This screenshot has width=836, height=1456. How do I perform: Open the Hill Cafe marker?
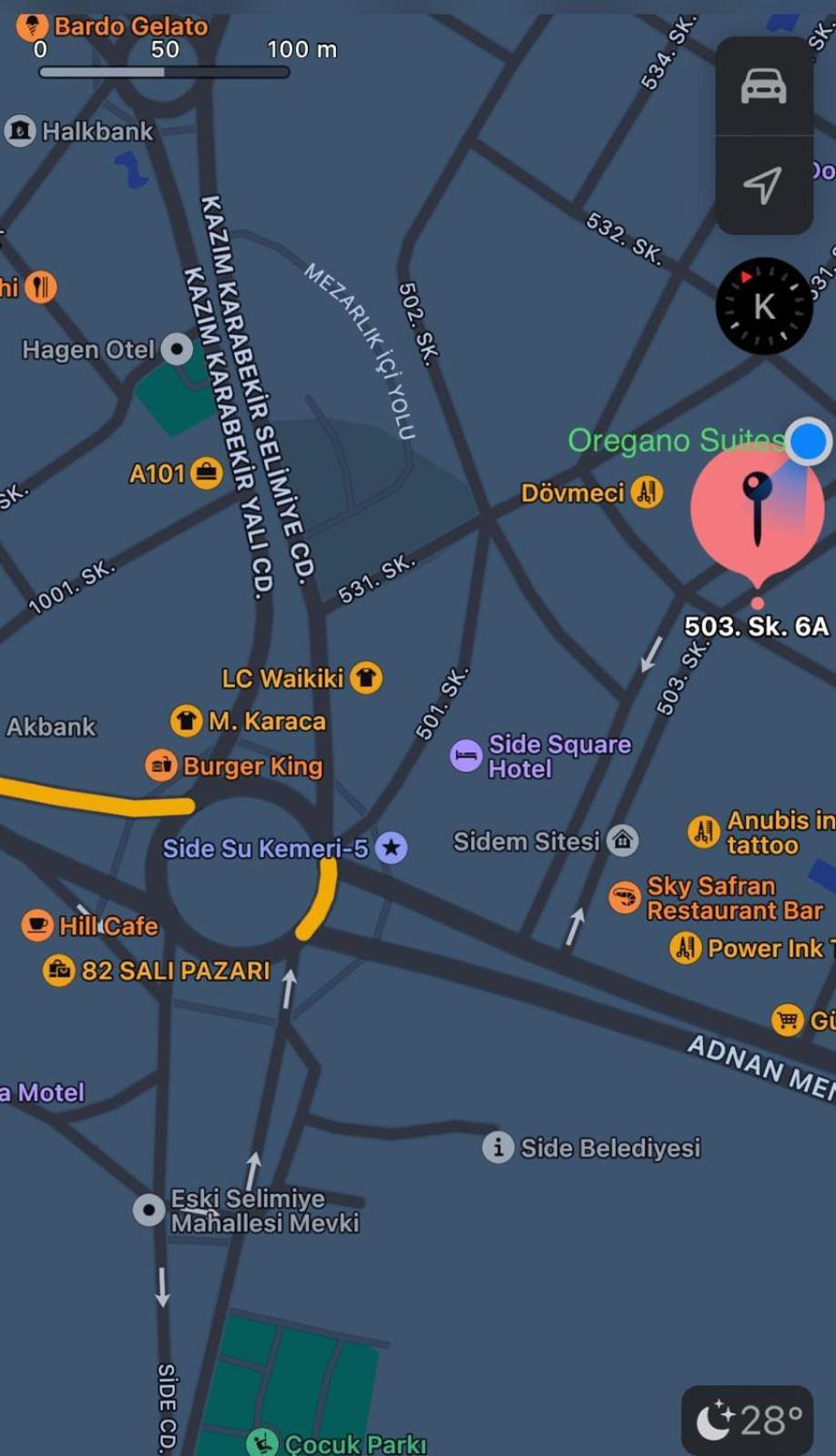click(x=37, y=926)
